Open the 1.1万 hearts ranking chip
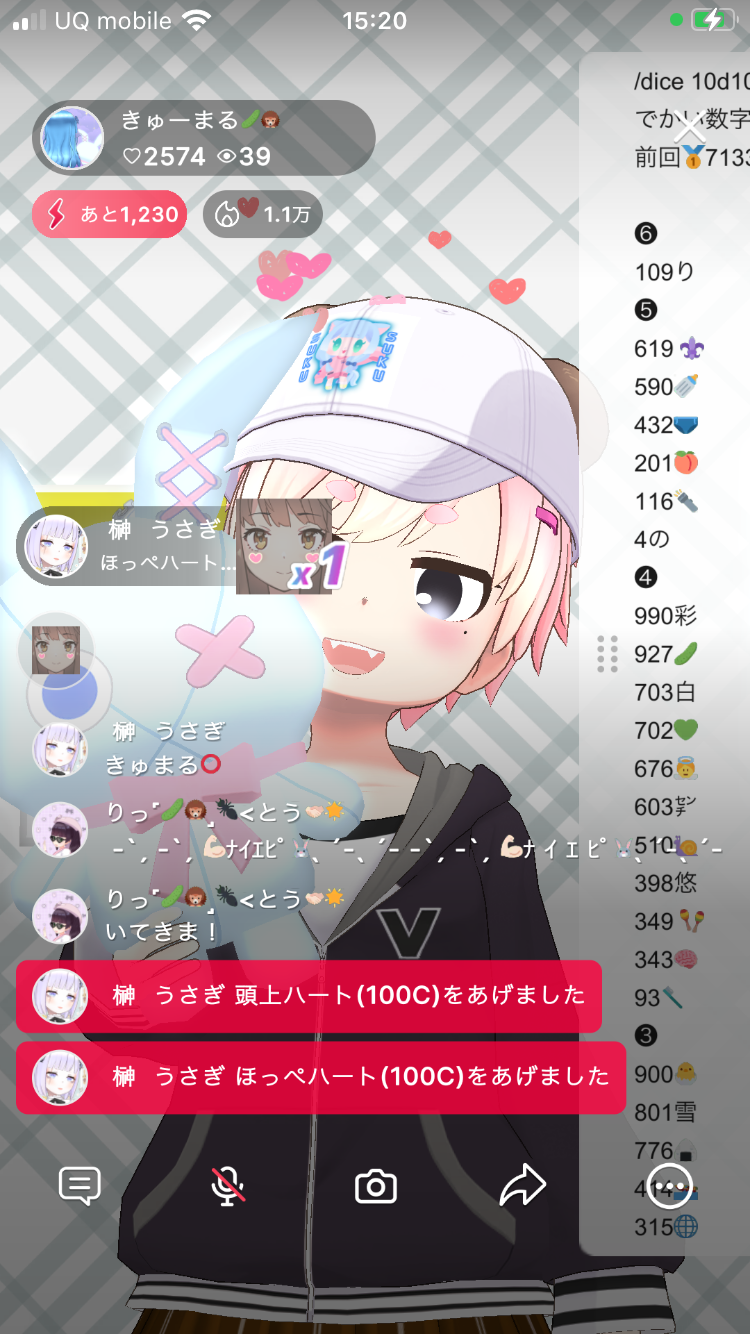The image size is (750, 1334). 263,214
